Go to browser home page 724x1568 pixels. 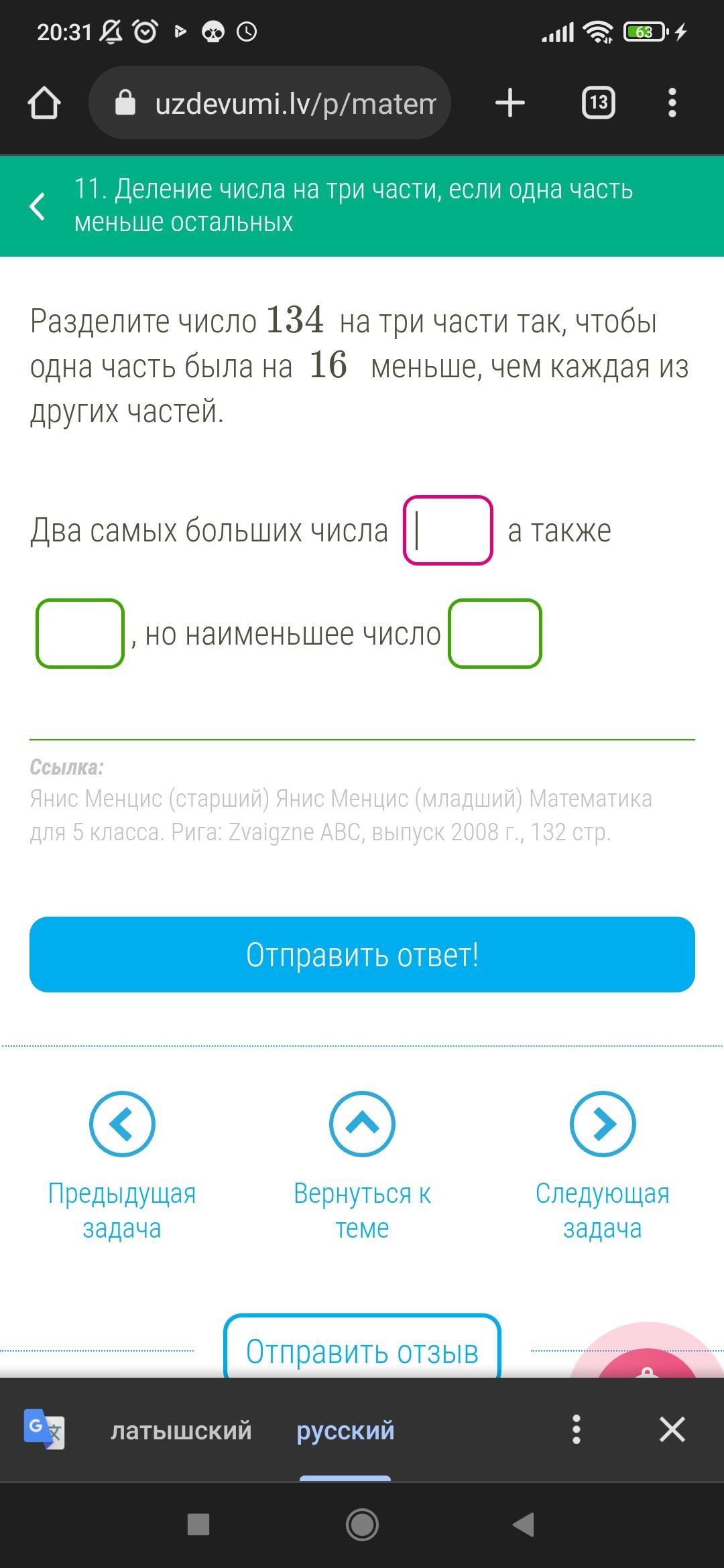44,103
